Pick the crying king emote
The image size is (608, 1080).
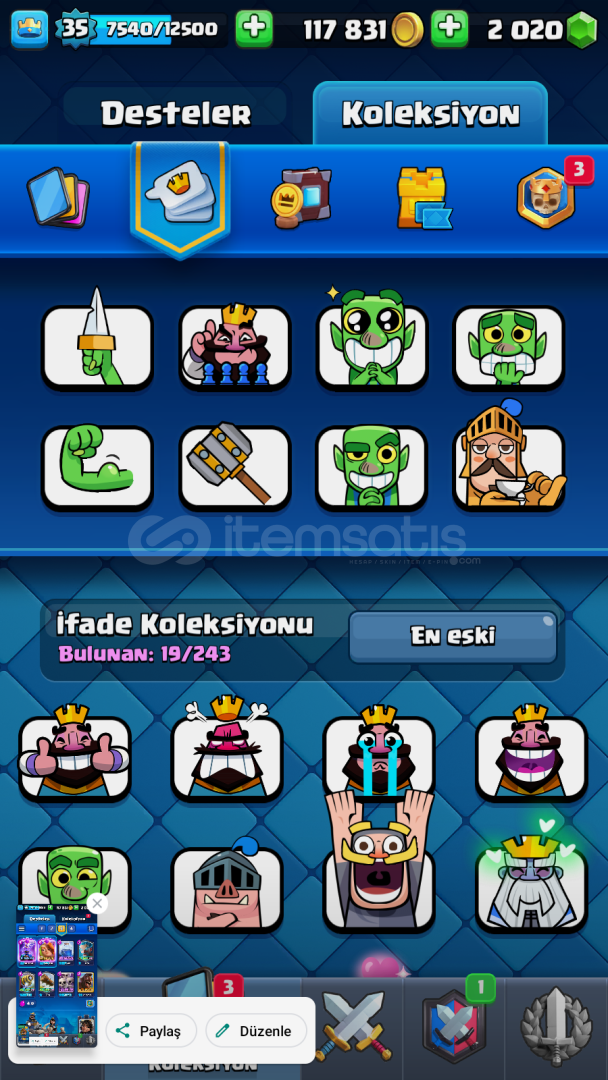[379, 756]
